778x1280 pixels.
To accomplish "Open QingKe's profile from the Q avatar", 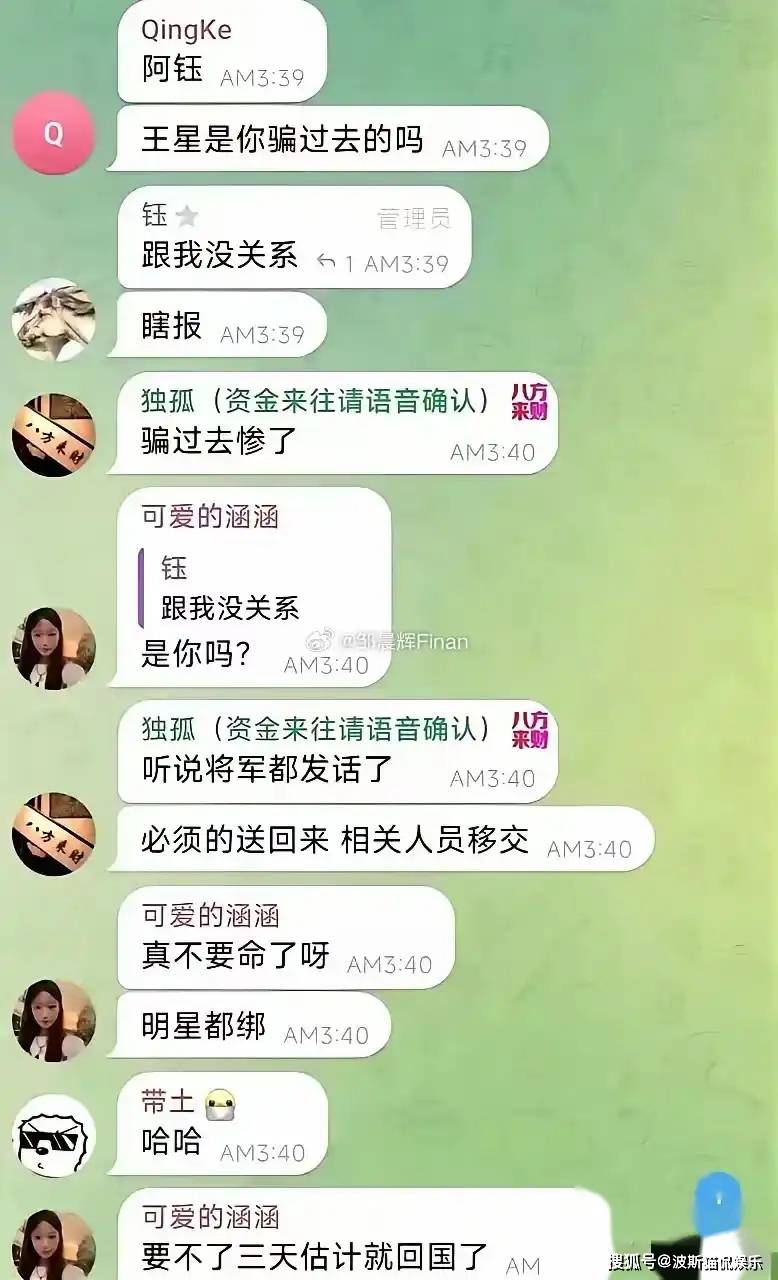I will [x=53, y=133].
